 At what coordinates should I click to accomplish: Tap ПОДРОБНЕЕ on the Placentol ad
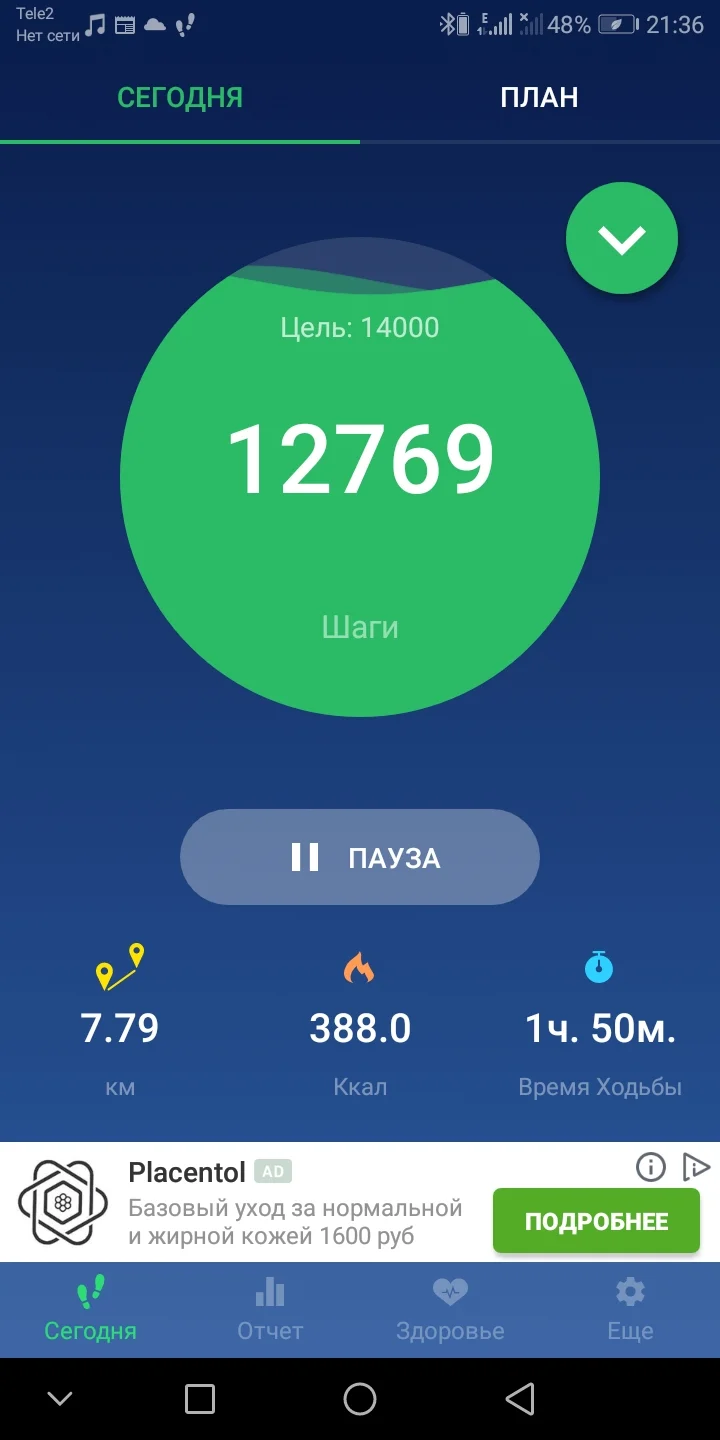coord(596,1221)
